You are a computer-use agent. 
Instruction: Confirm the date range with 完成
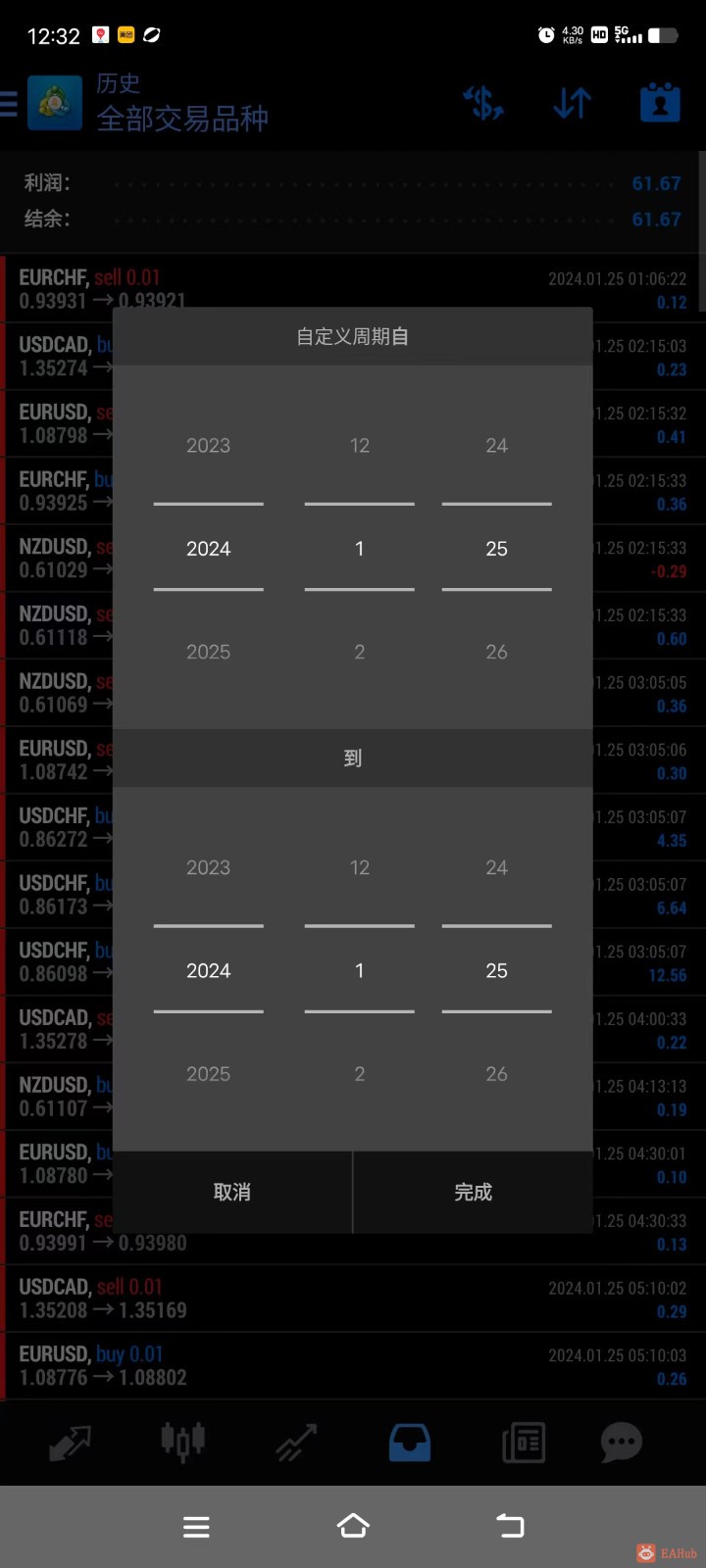[473, 1192]
